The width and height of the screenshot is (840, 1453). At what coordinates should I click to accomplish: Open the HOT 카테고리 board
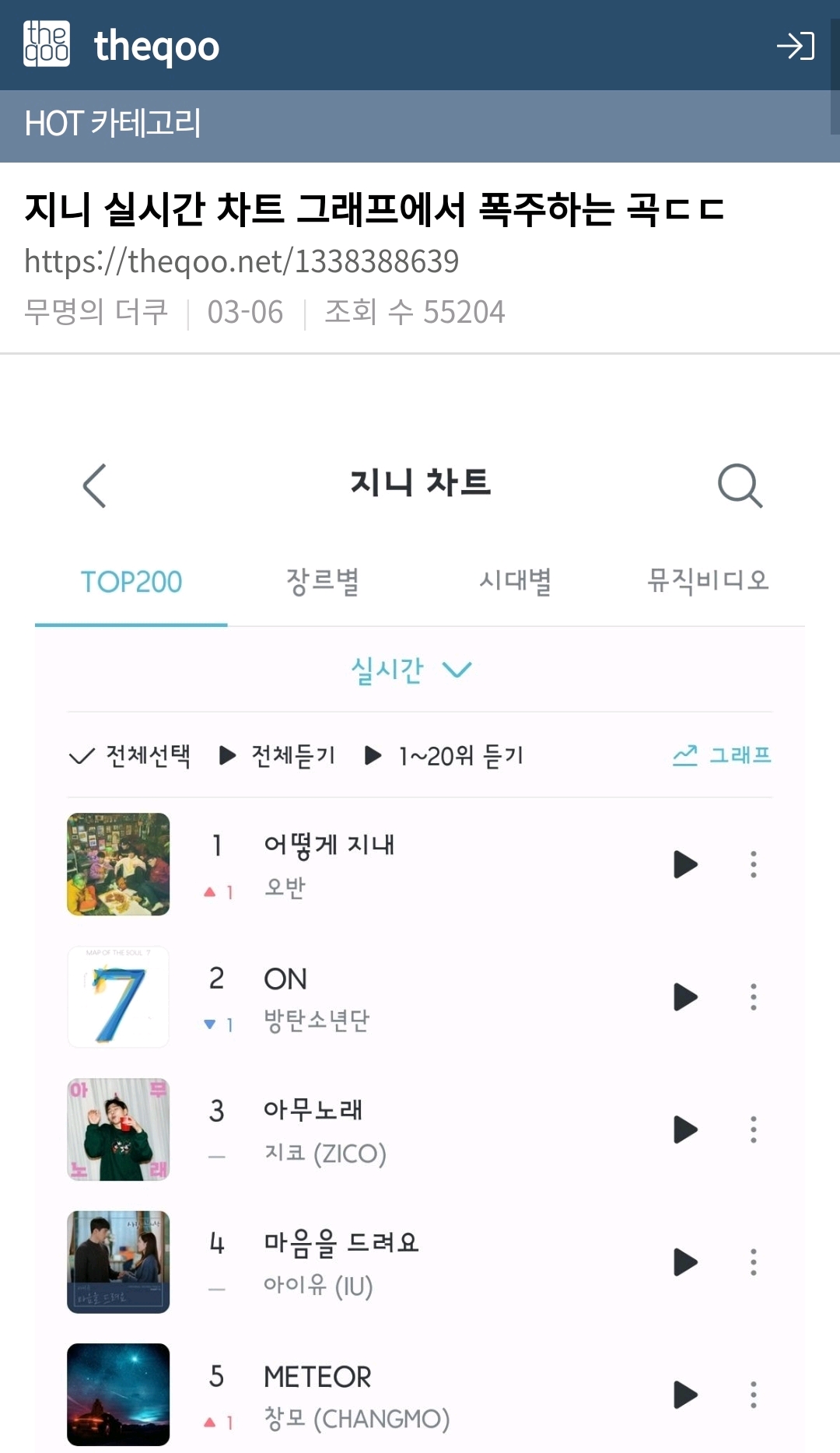tap(113, 124)
